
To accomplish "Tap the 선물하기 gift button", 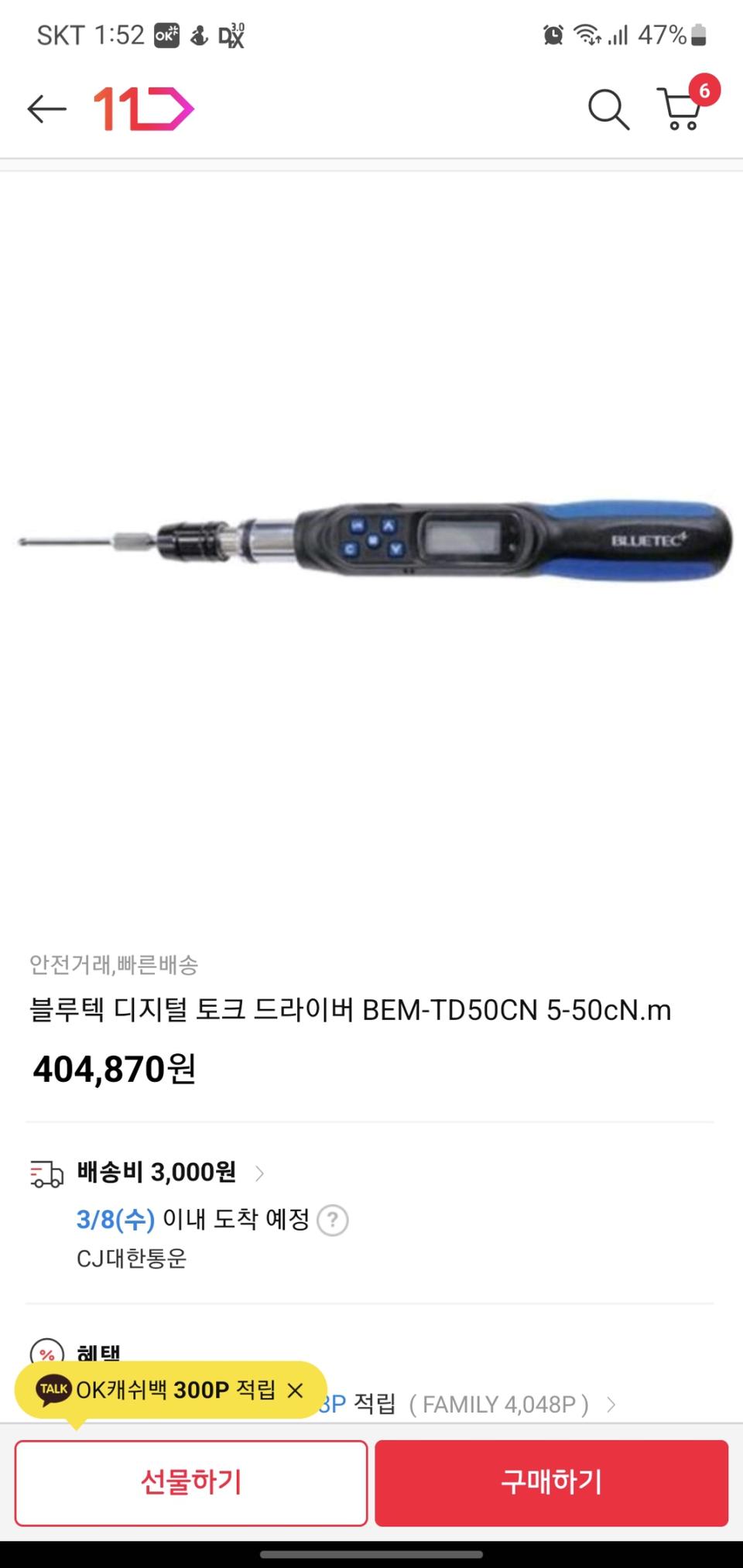I will pos(190,1482).
